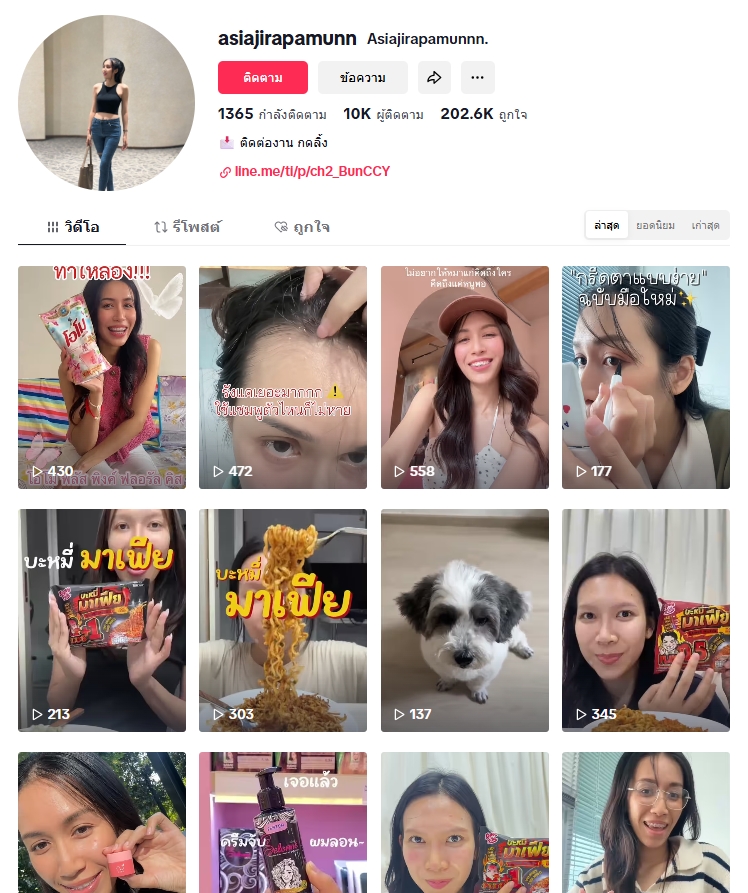The image size is (748, 893).
Task: Sort videos by เก่าสุด
Action: tap(705, 226)
